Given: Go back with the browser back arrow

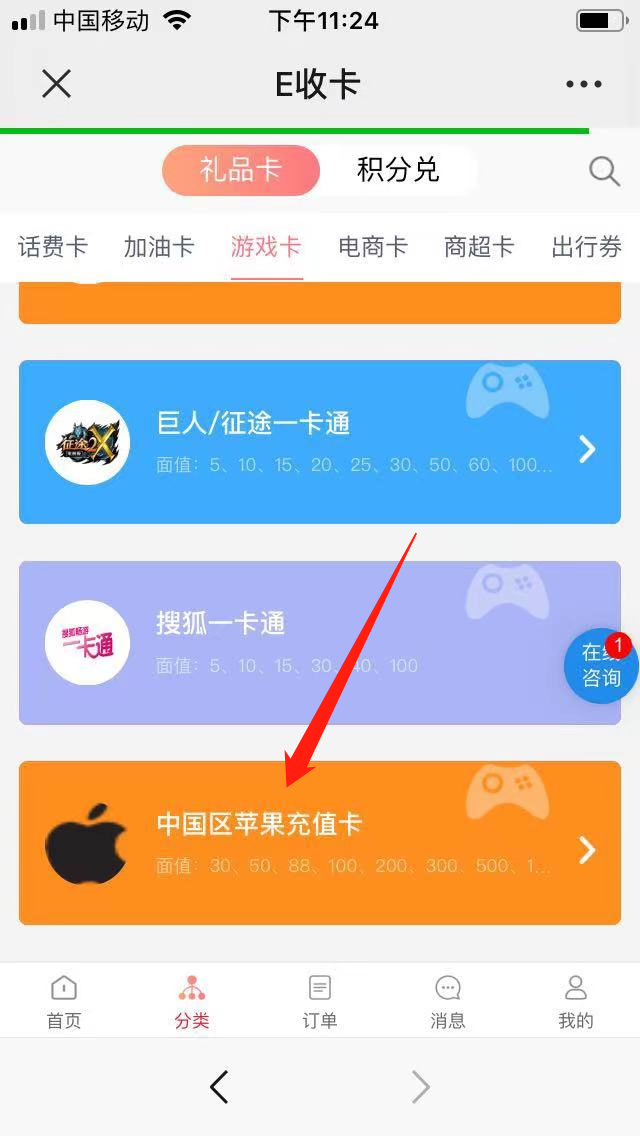Looking at the screenshot, I should click(219, 1087).
